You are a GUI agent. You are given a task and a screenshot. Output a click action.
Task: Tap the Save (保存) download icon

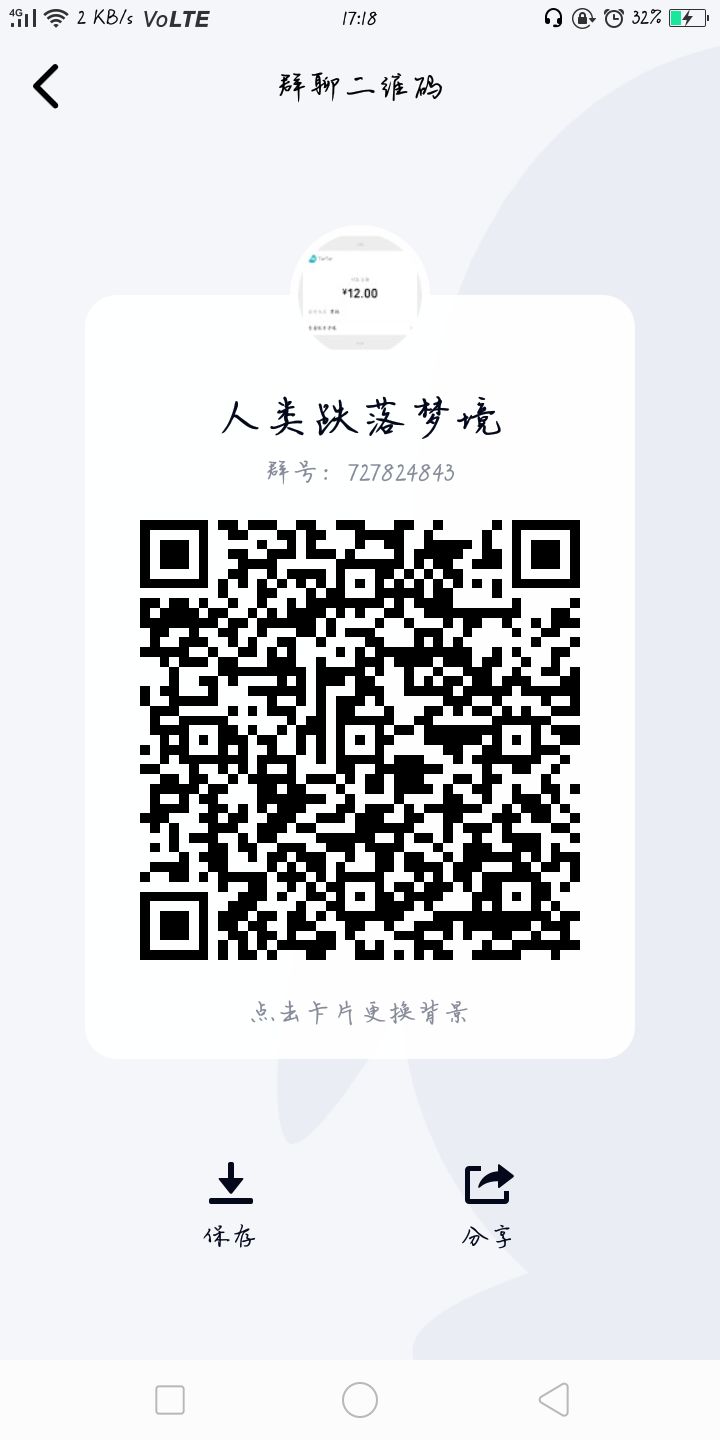coord(229,1185)
